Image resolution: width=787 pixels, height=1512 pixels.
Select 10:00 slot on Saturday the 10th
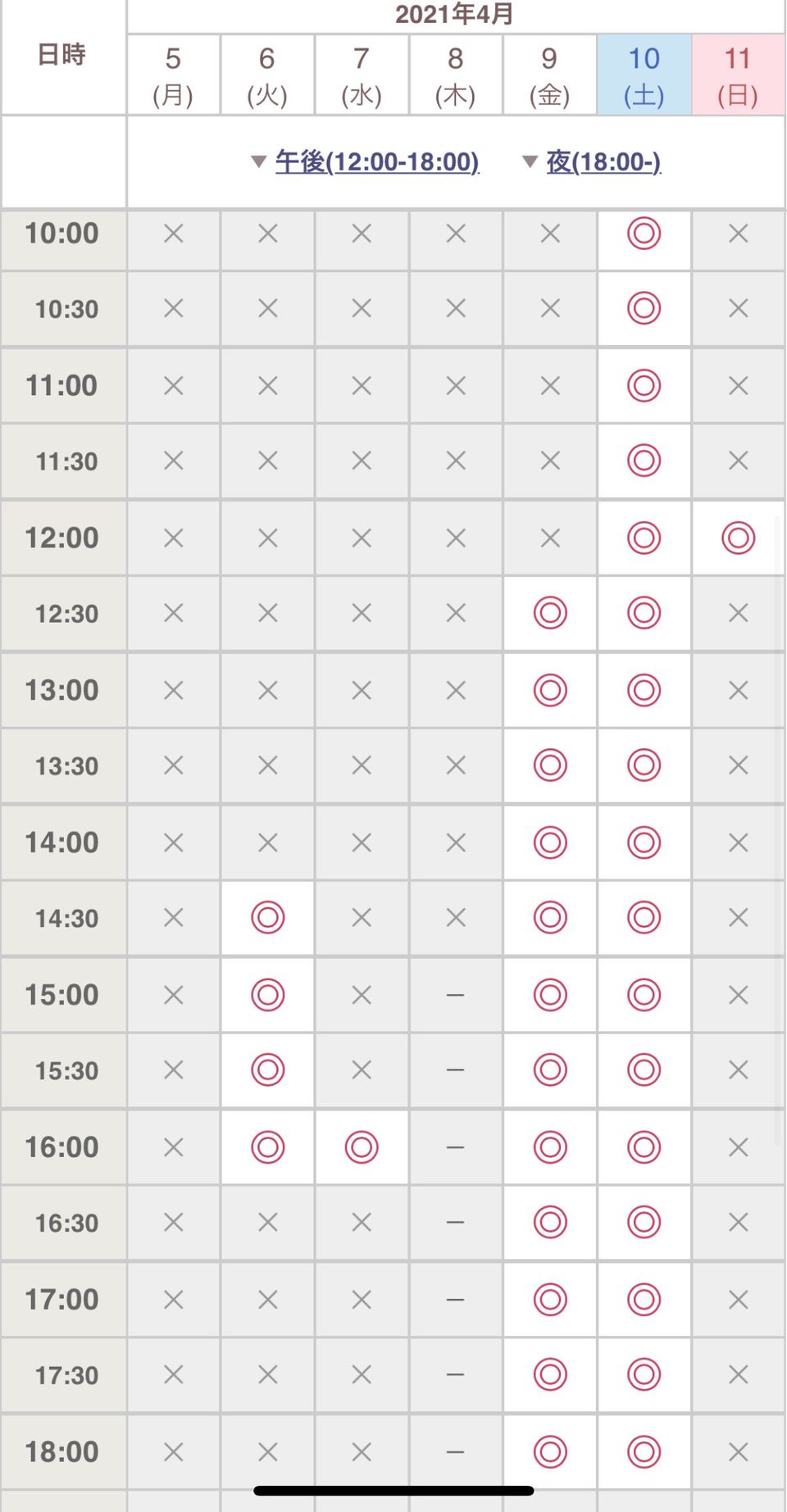pyautogui.click(x=644, y=234)
